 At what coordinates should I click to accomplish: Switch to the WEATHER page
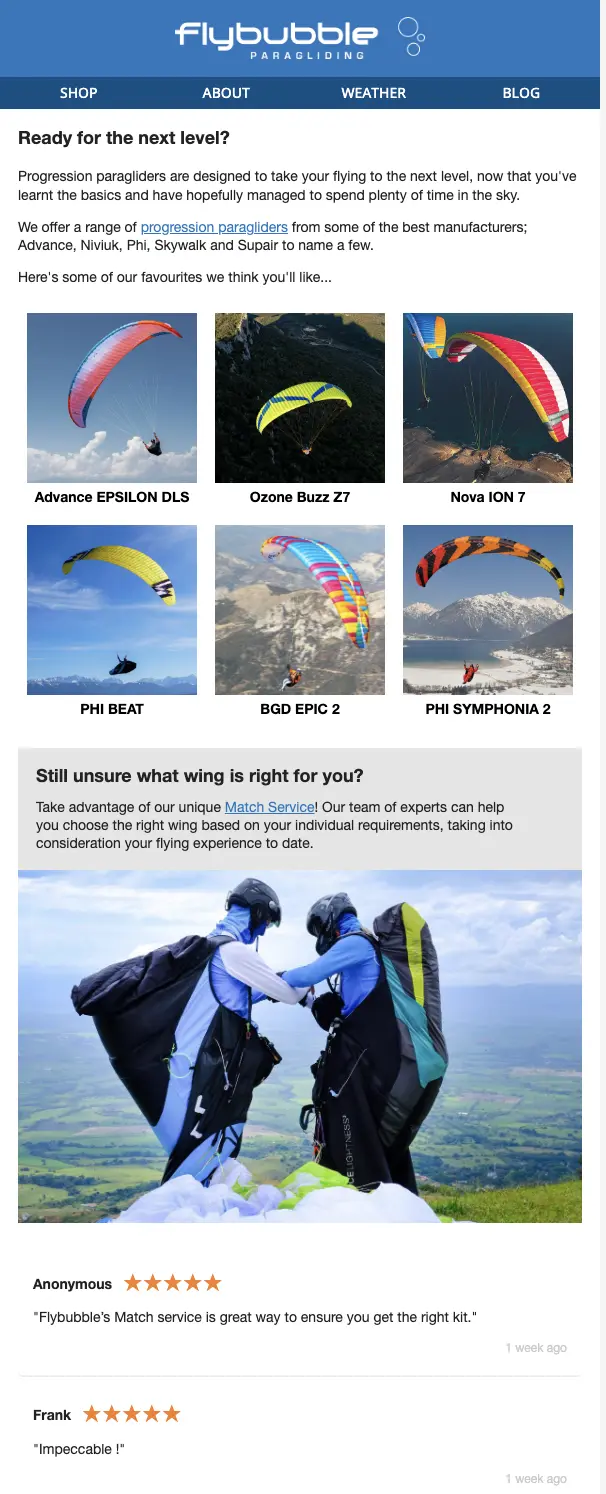coord(373,93)
